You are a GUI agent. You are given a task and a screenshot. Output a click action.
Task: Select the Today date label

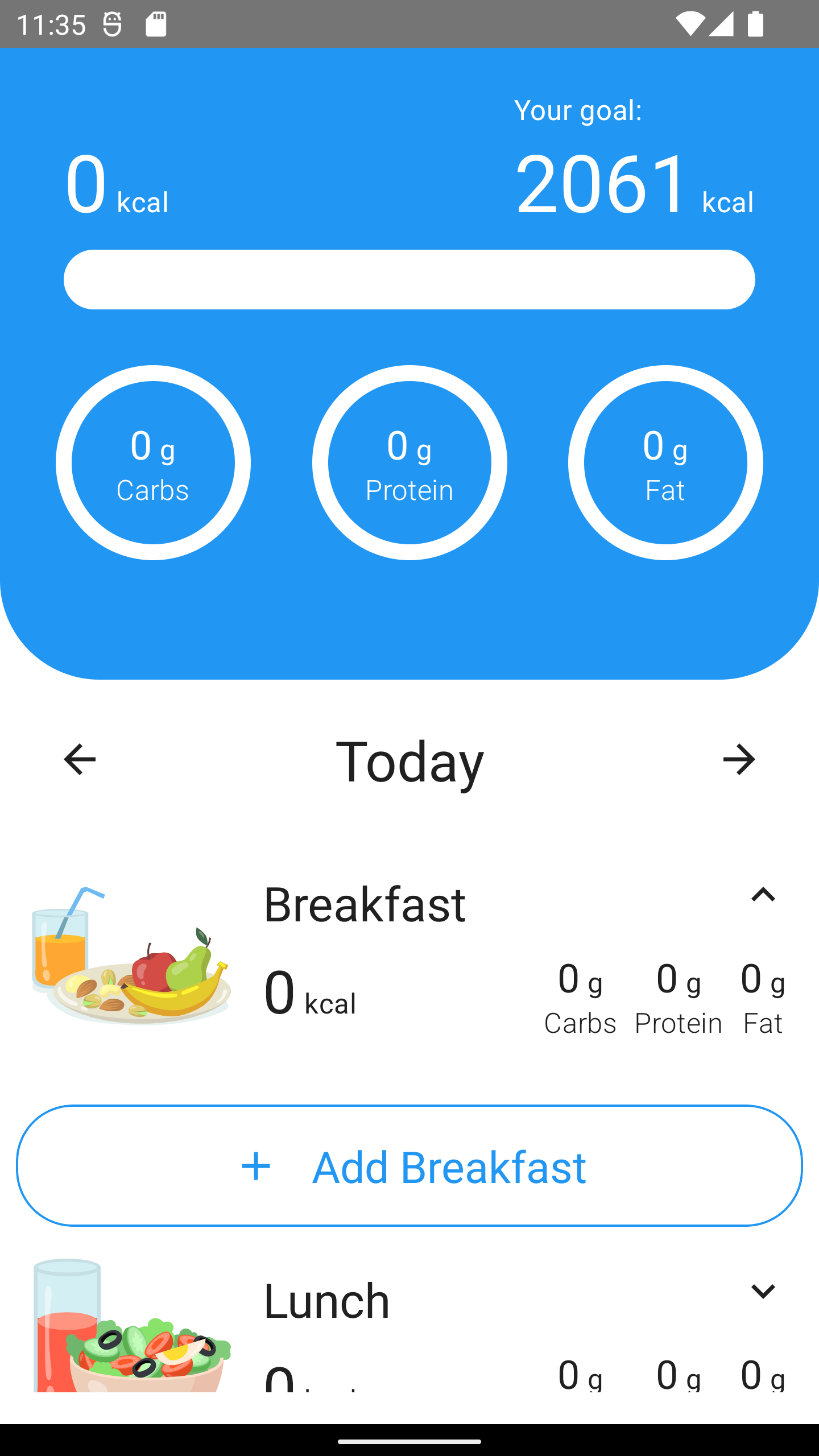tap(411, 762)
